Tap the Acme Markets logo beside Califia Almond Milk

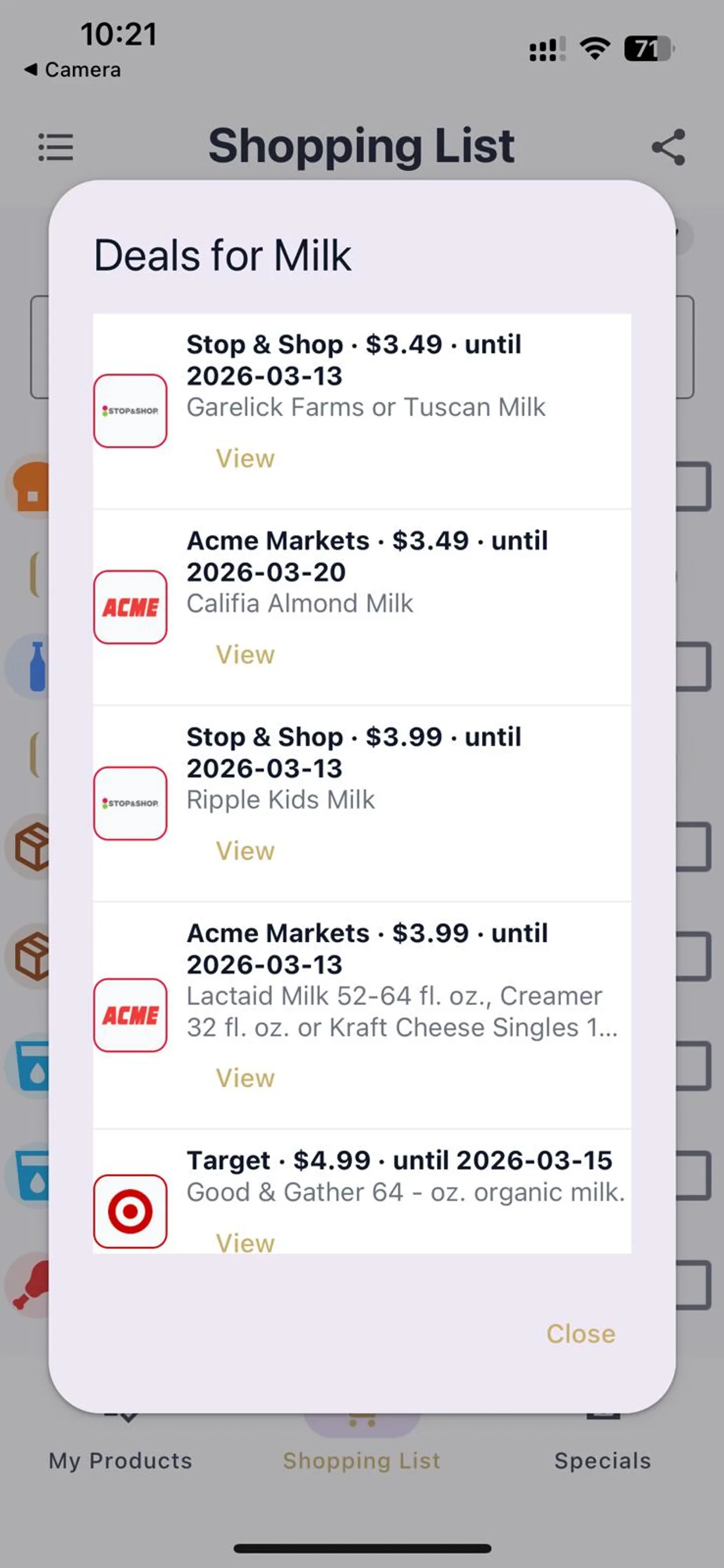tap(130, 606)
